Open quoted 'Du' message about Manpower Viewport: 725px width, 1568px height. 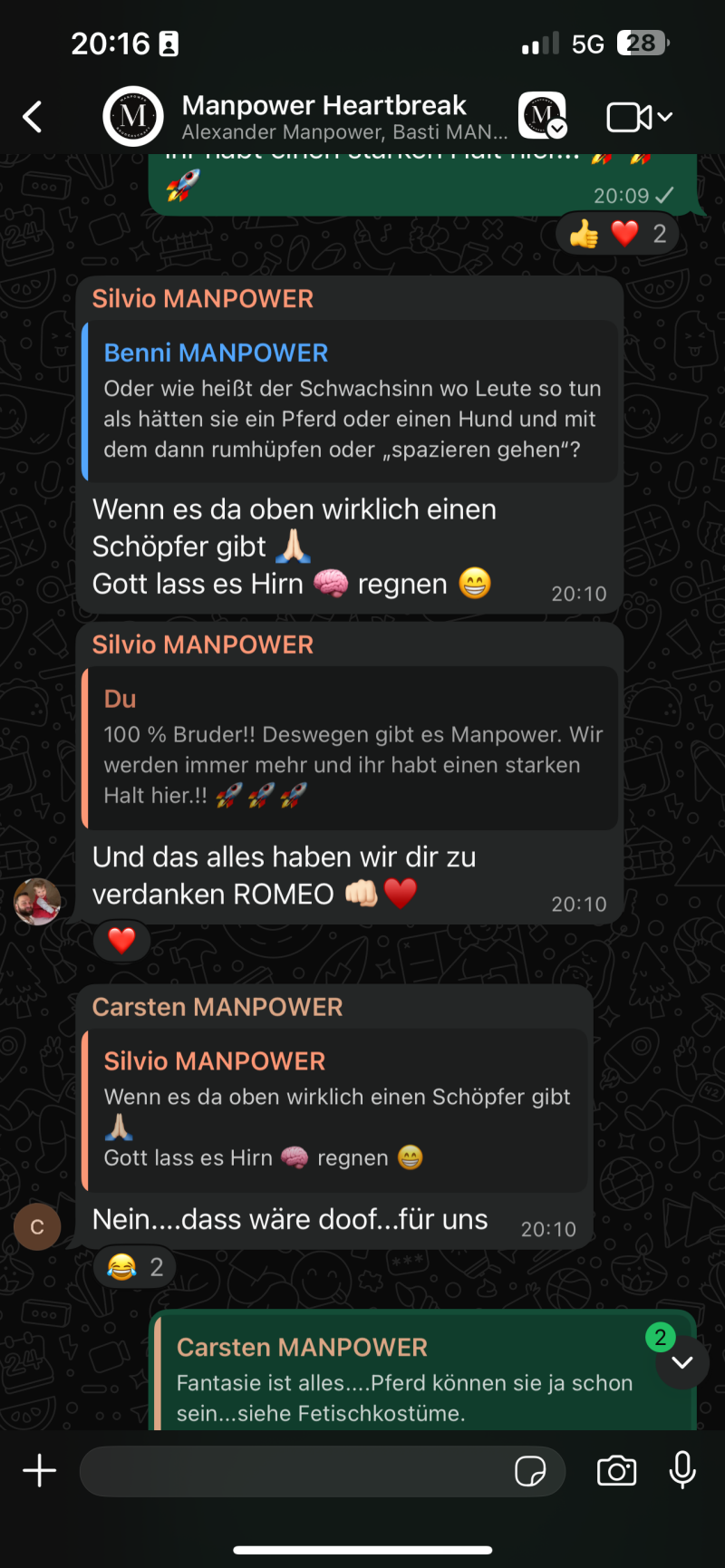coord(350,748)
